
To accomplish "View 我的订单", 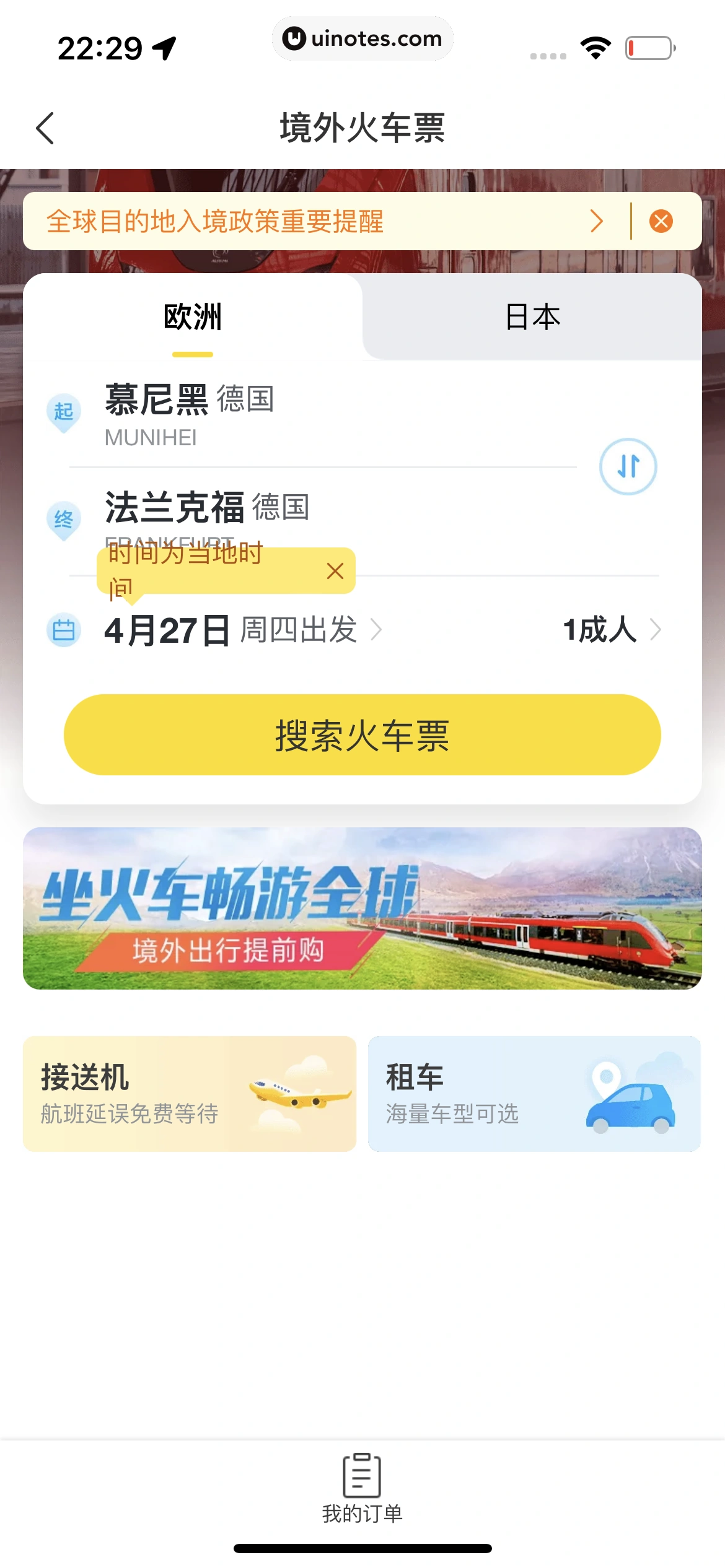I will [362, 1487].
